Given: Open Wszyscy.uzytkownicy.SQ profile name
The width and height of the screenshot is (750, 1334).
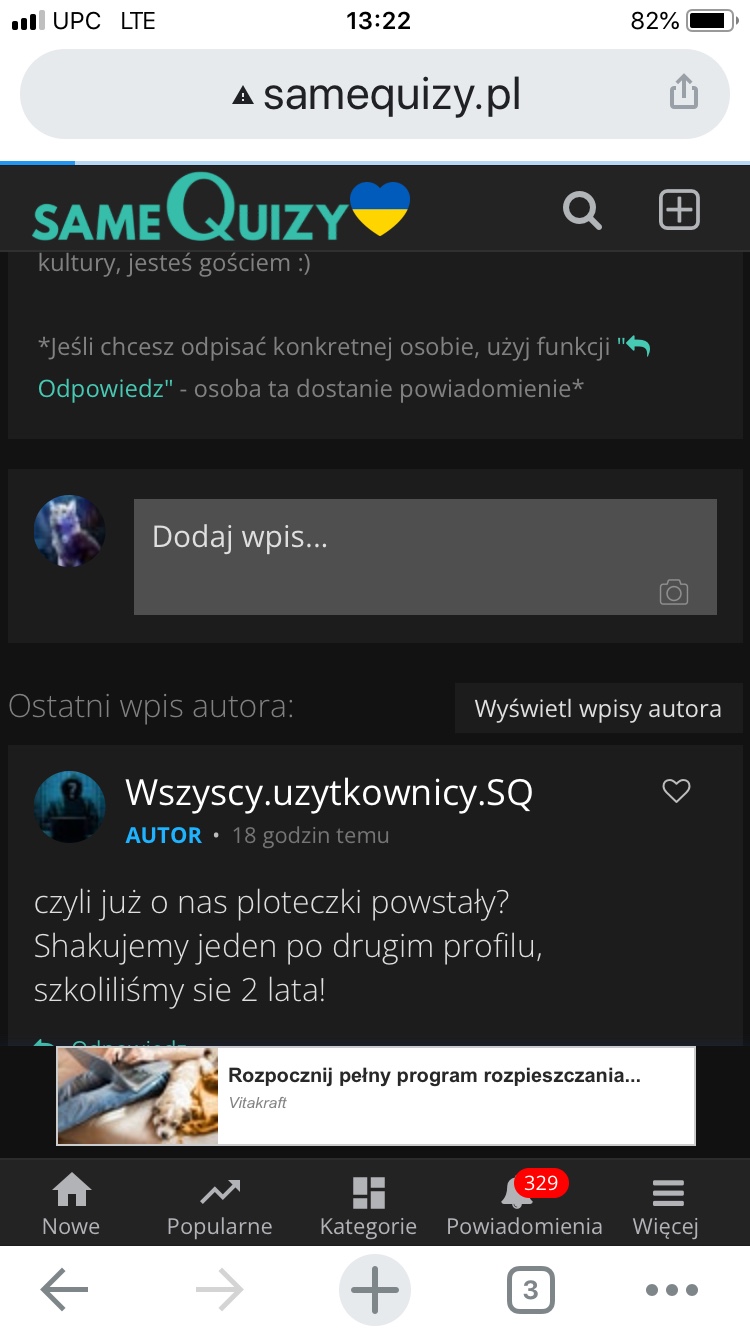Looking at the screenshot, I should click(329, 793).
